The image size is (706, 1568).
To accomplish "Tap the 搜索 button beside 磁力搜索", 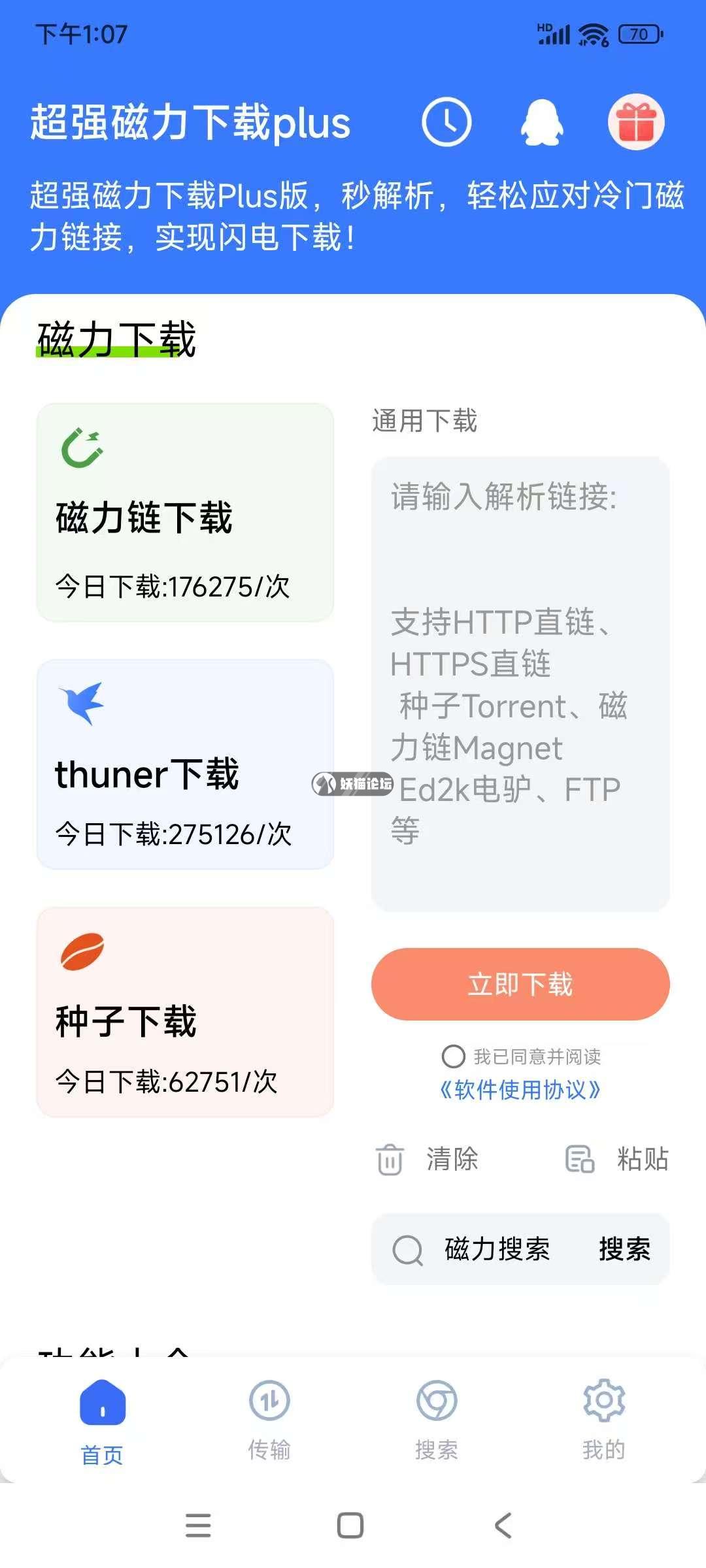I will (624, 1249).
